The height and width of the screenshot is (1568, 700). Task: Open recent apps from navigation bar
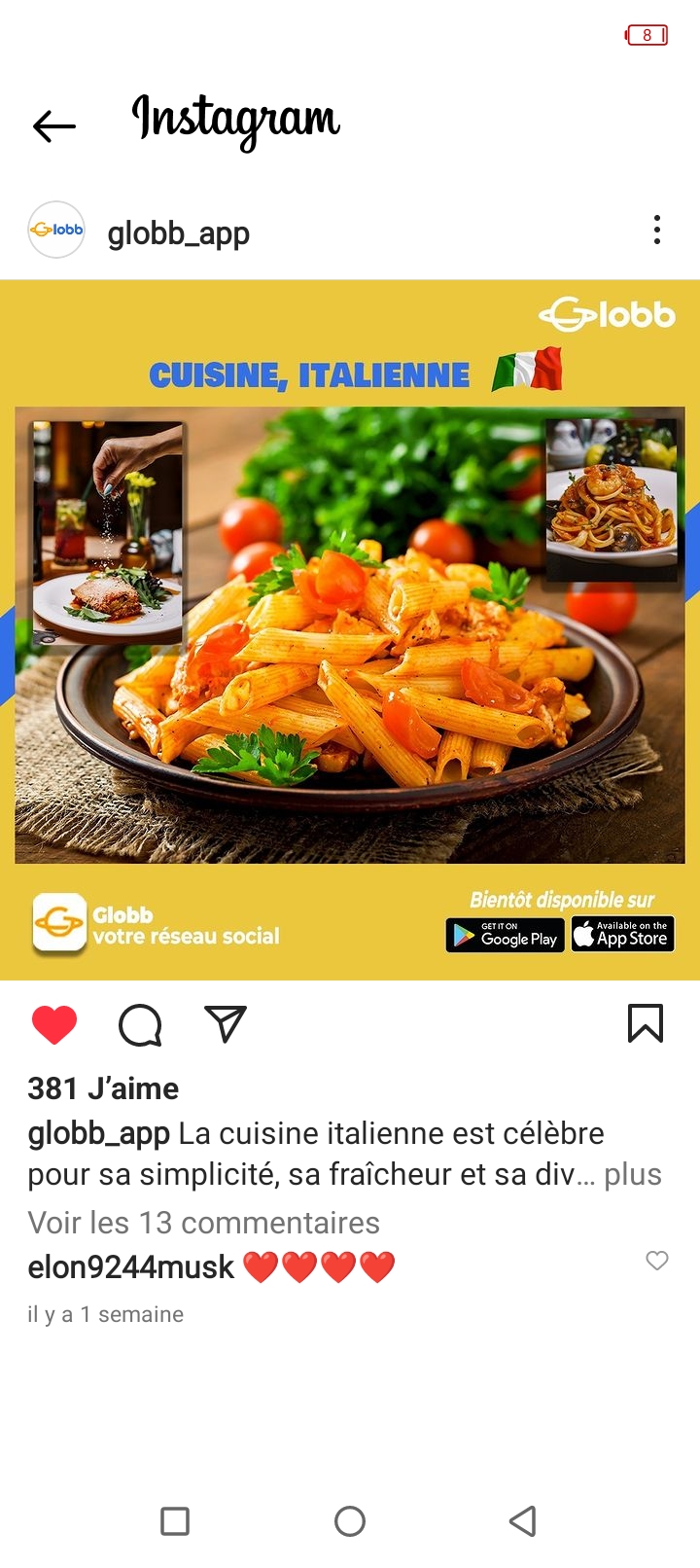pos(175,1521)
